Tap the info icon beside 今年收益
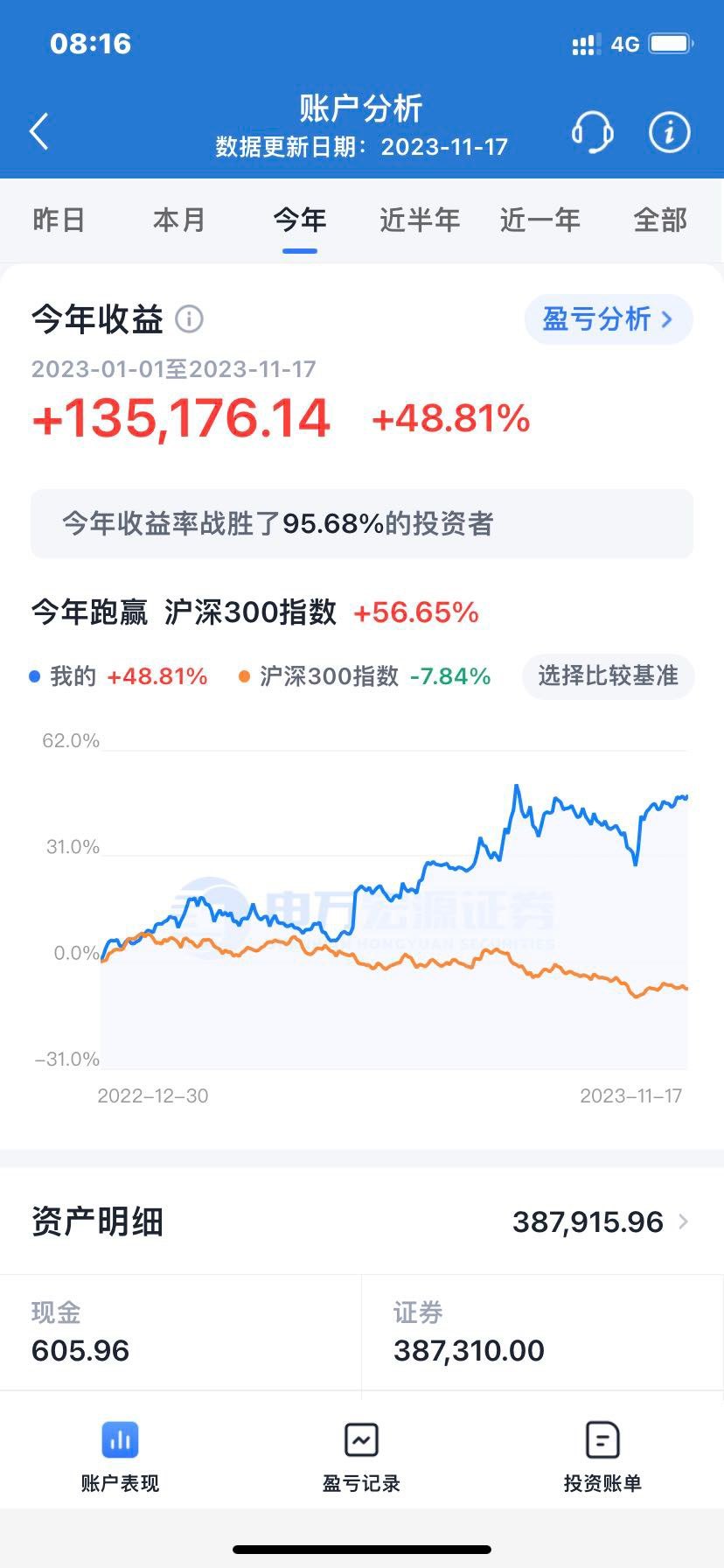724x1568 pixels. 190,319
